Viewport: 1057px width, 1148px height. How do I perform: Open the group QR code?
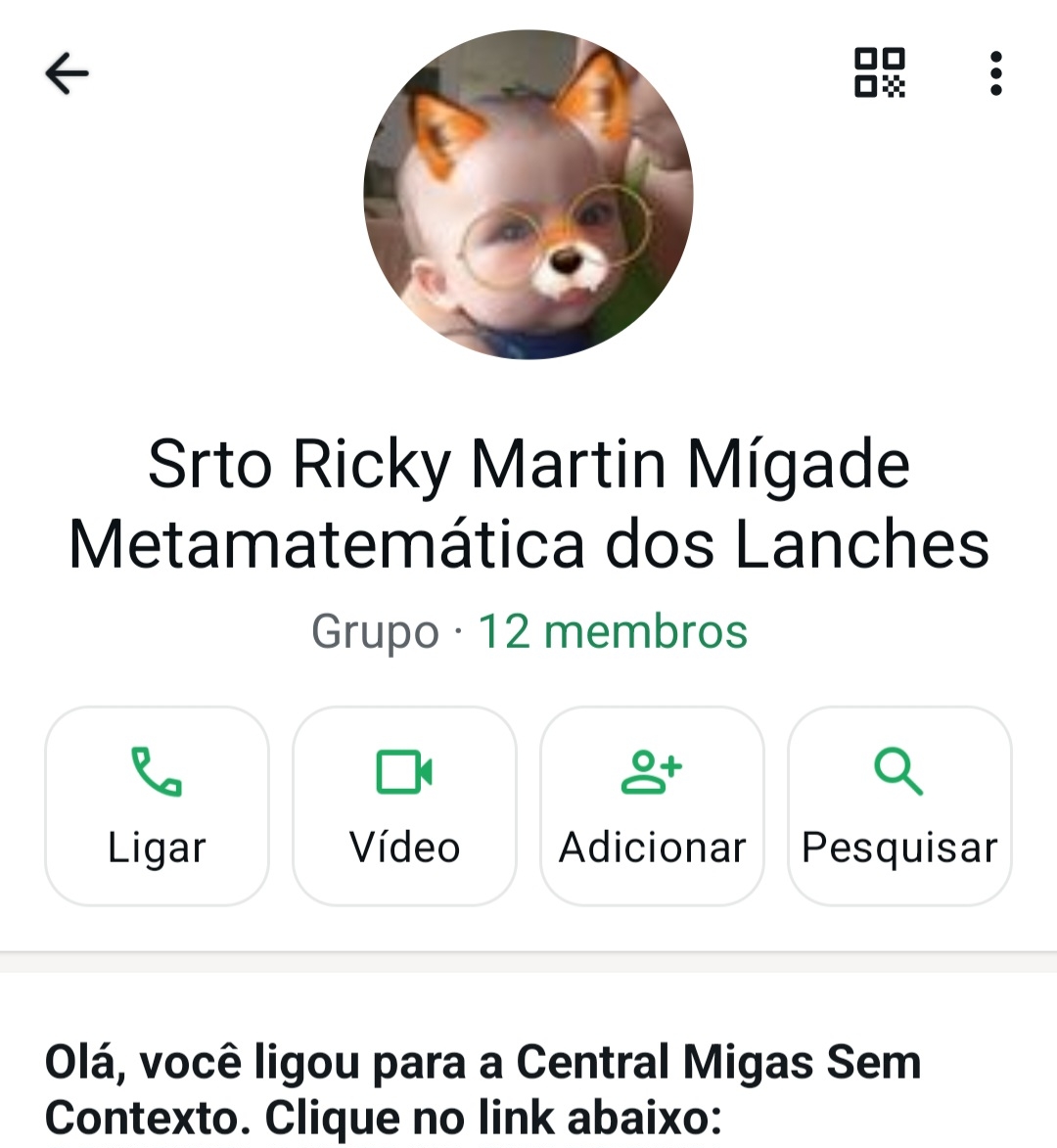pyautogui.click(x=880, y=73)
